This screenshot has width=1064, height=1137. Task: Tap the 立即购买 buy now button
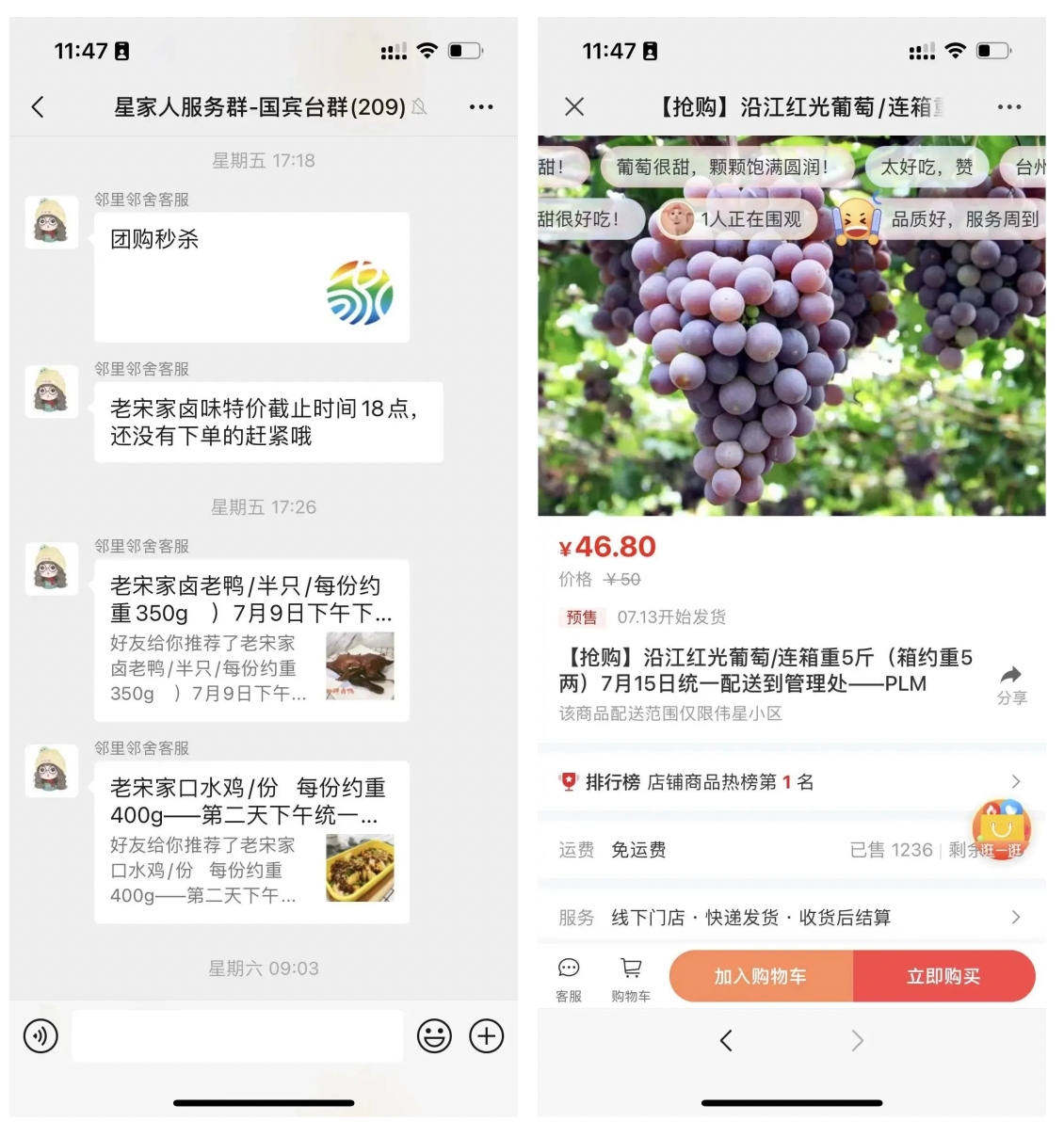(x=946, y=976)
